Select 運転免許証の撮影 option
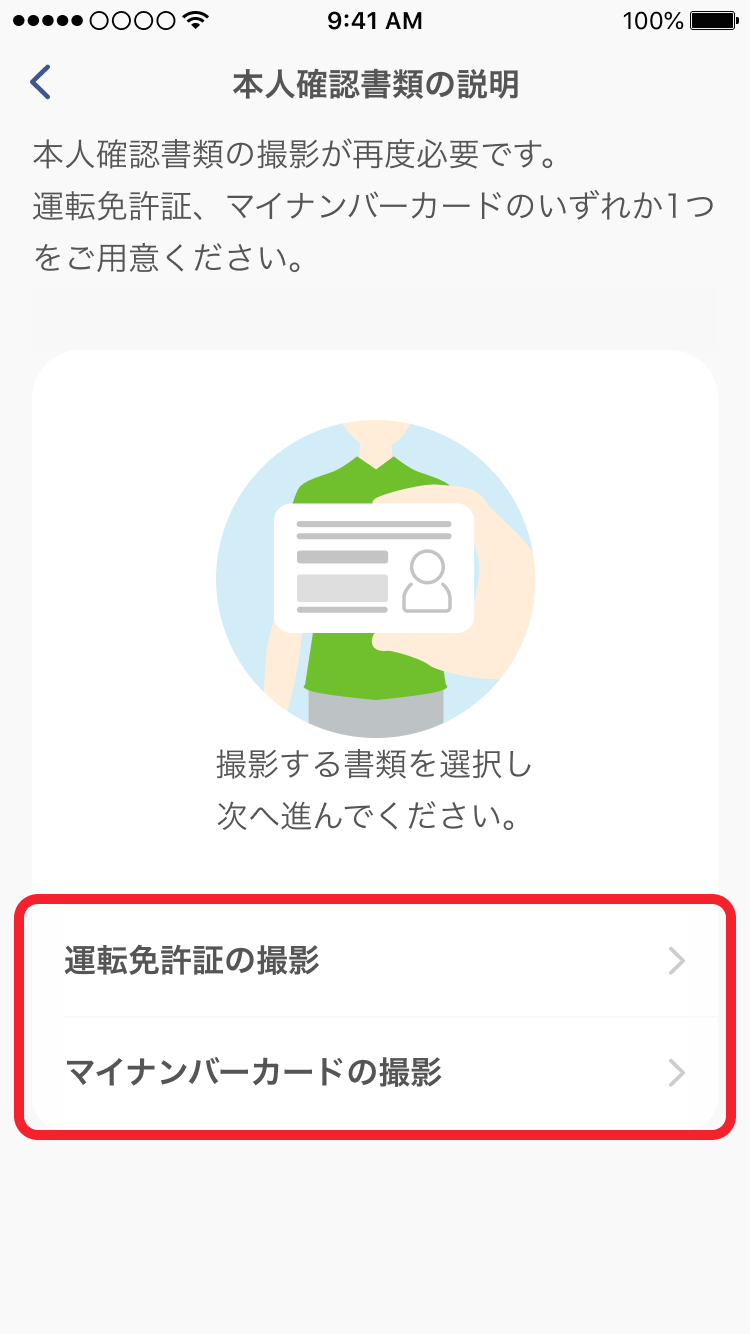 click(x=375, y=962)
